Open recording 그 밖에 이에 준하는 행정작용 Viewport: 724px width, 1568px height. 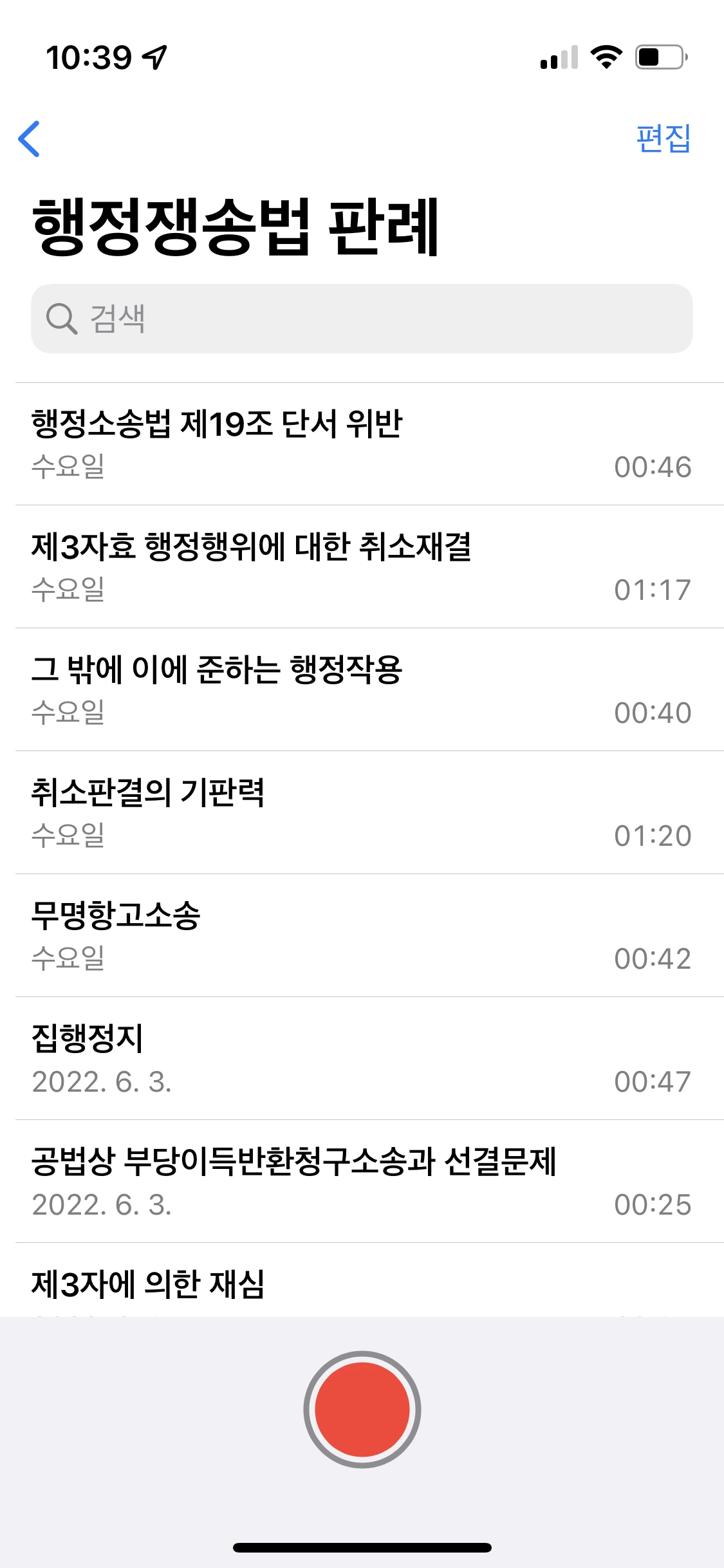pyautogui.click(x=369, y=690)
